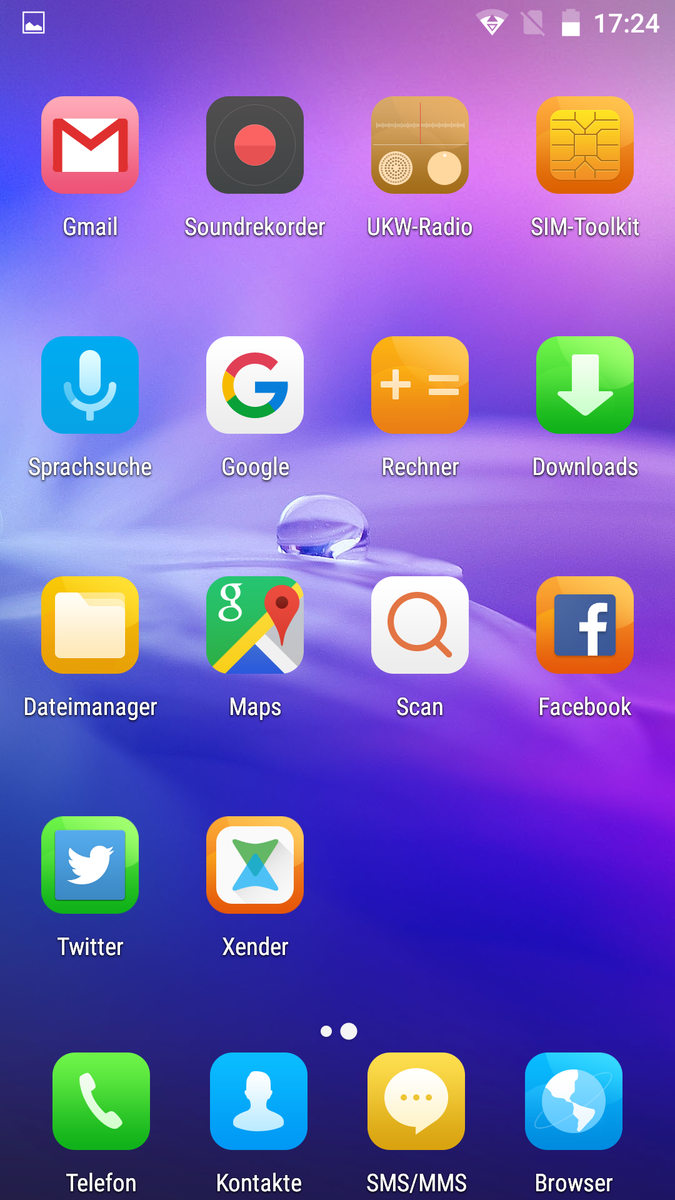Open the Gmail app
Image resolution: width=675 pixels, height=1200 pixels.
(90, 145)
